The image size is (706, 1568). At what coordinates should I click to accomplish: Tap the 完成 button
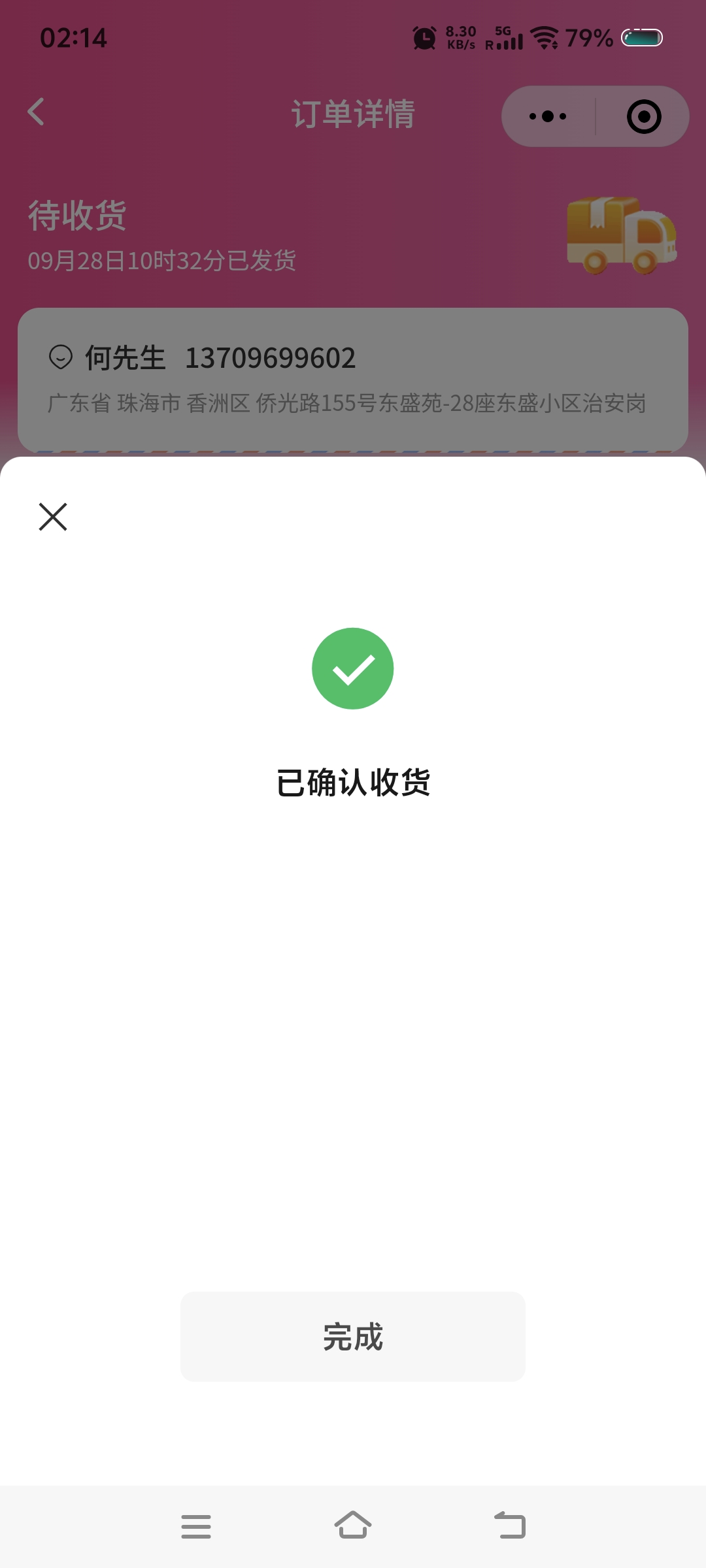pyautogui.click(x=352, y=1336)
